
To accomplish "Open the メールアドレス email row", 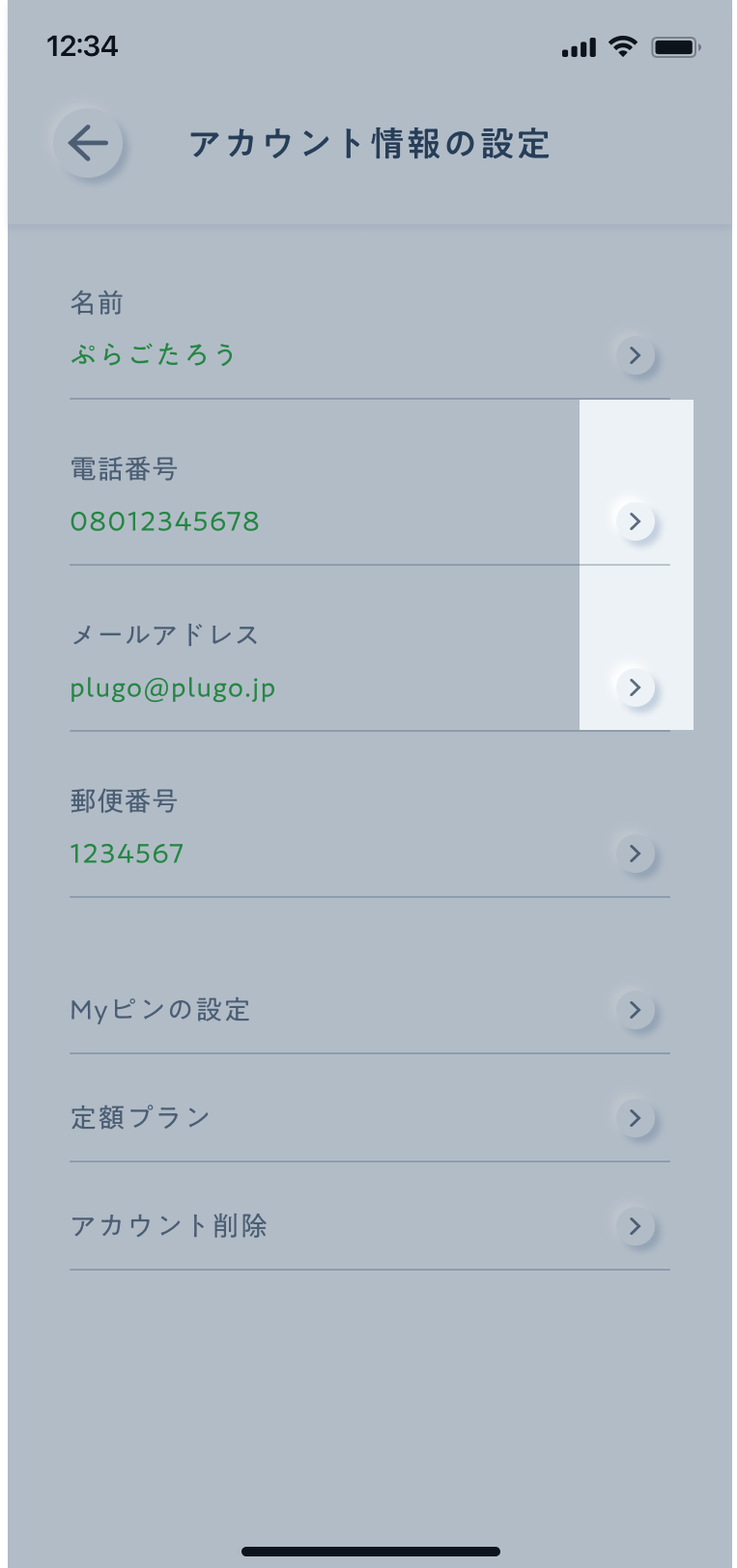I will 635,687.
